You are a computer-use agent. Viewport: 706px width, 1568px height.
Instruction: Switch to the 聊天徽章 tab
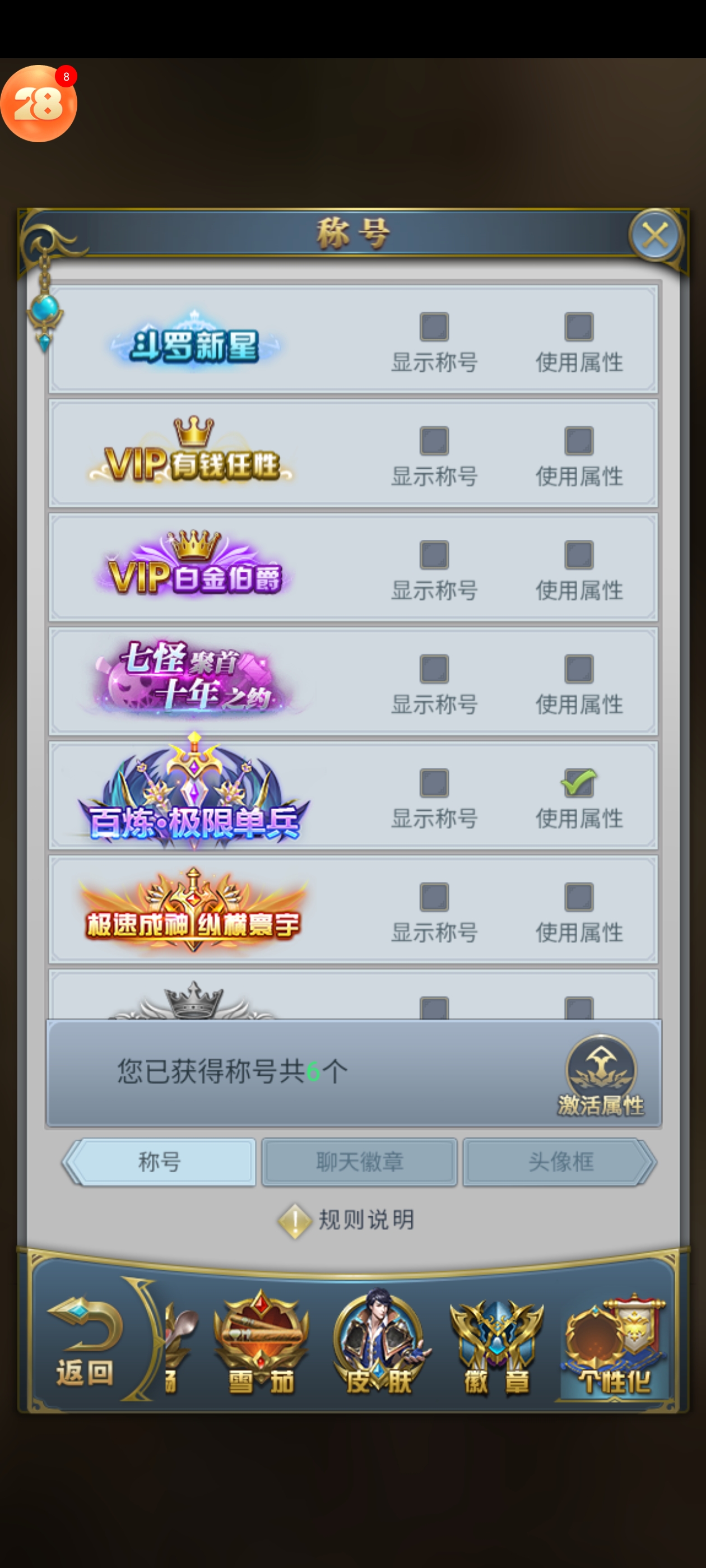(x=359, y=1162)
